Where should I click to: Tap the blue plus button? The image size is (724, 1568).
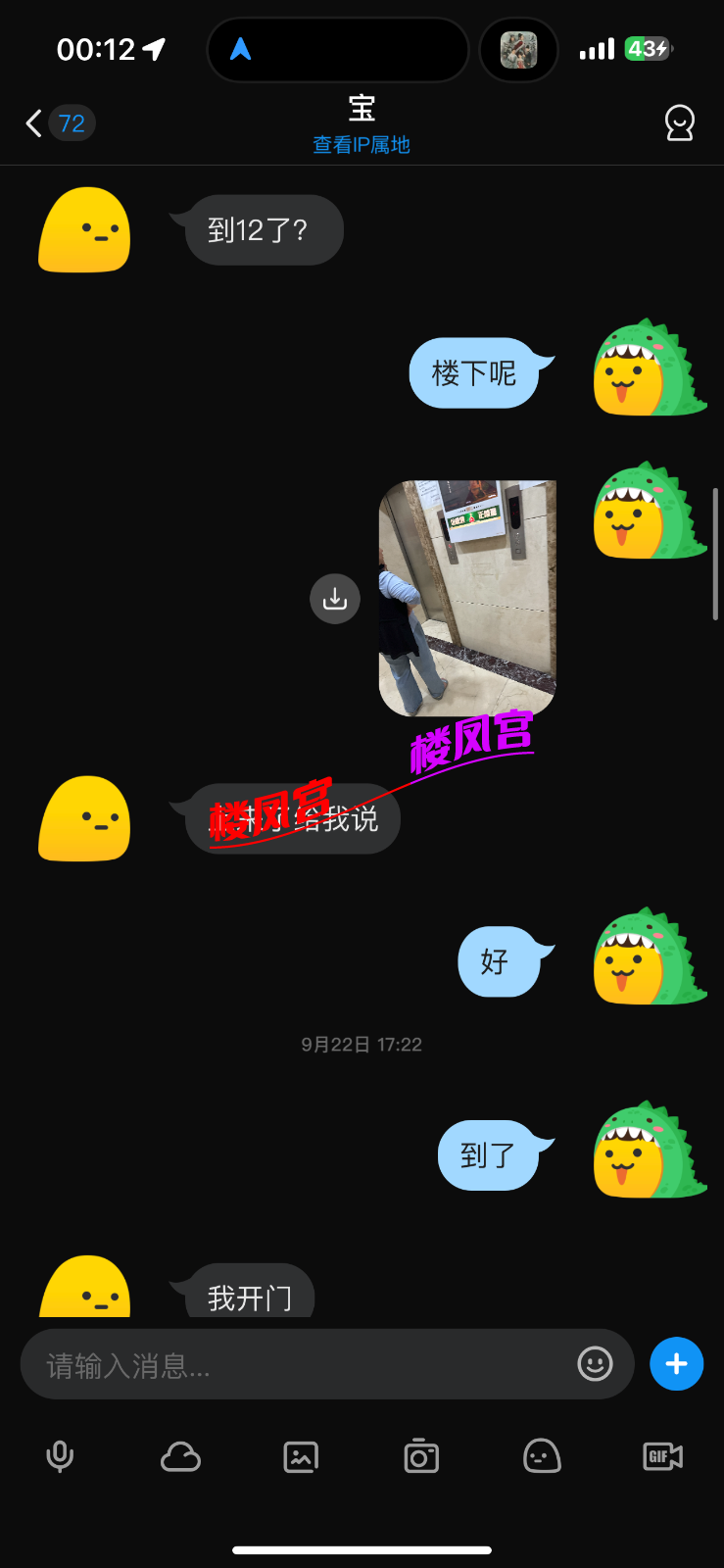click(x=676, y=1364)
